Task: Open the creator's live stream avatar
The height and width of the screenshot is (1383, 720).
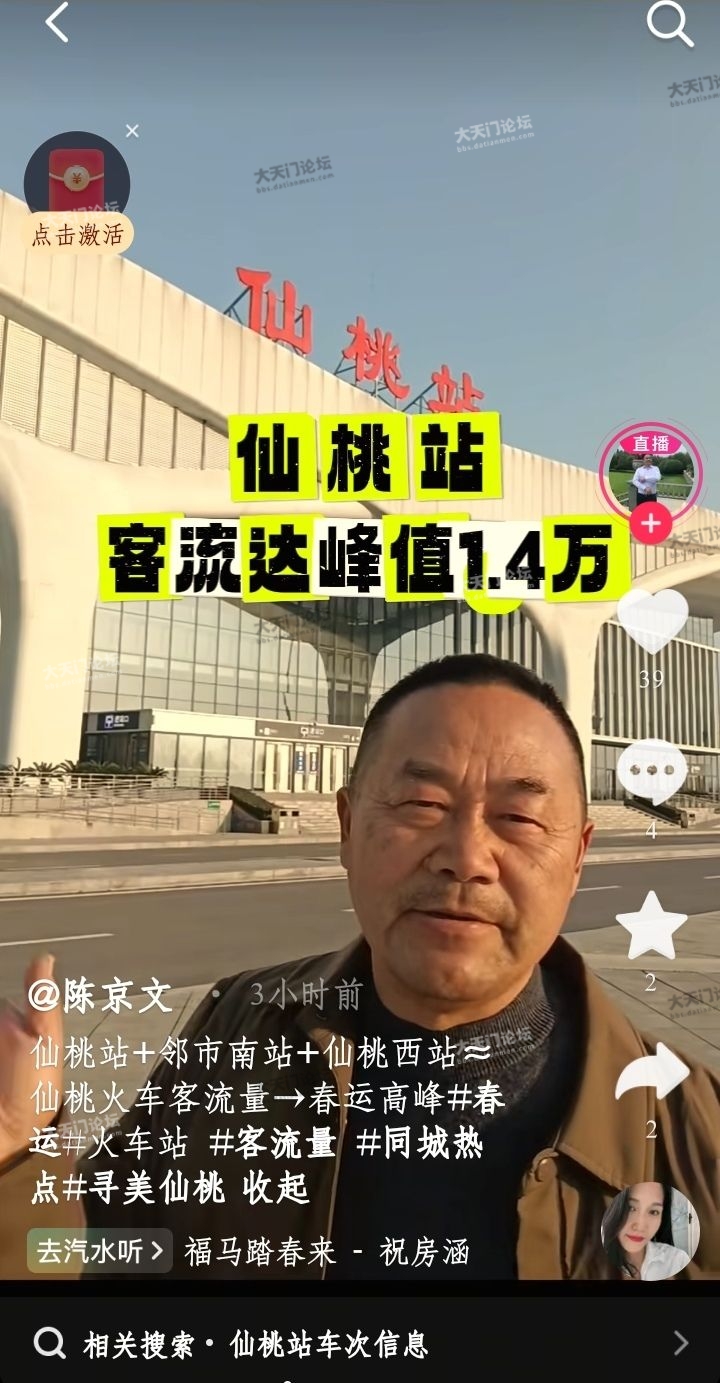Action: 650,472
